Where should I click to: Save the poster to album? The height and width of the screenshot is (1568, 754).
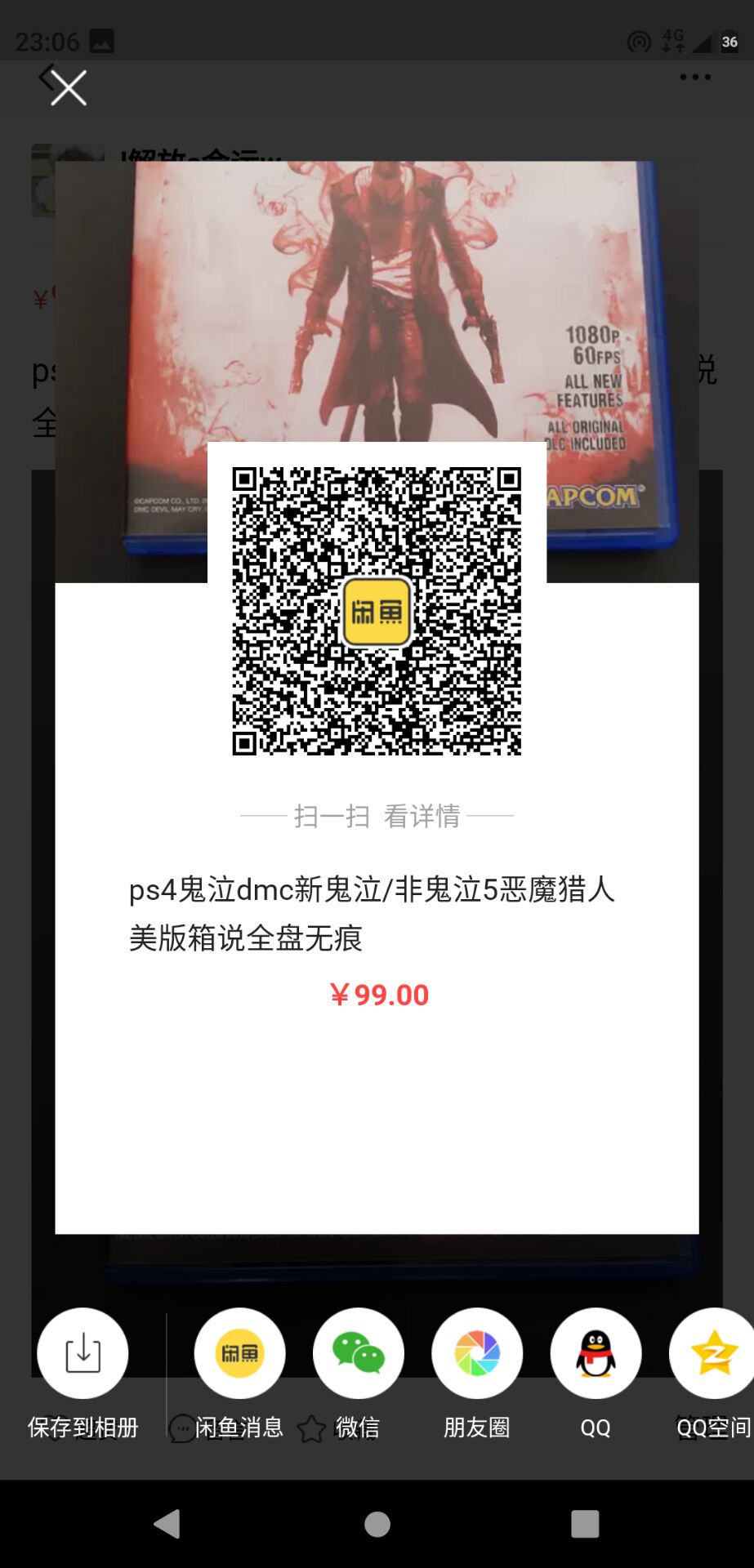click(83, 1353)
